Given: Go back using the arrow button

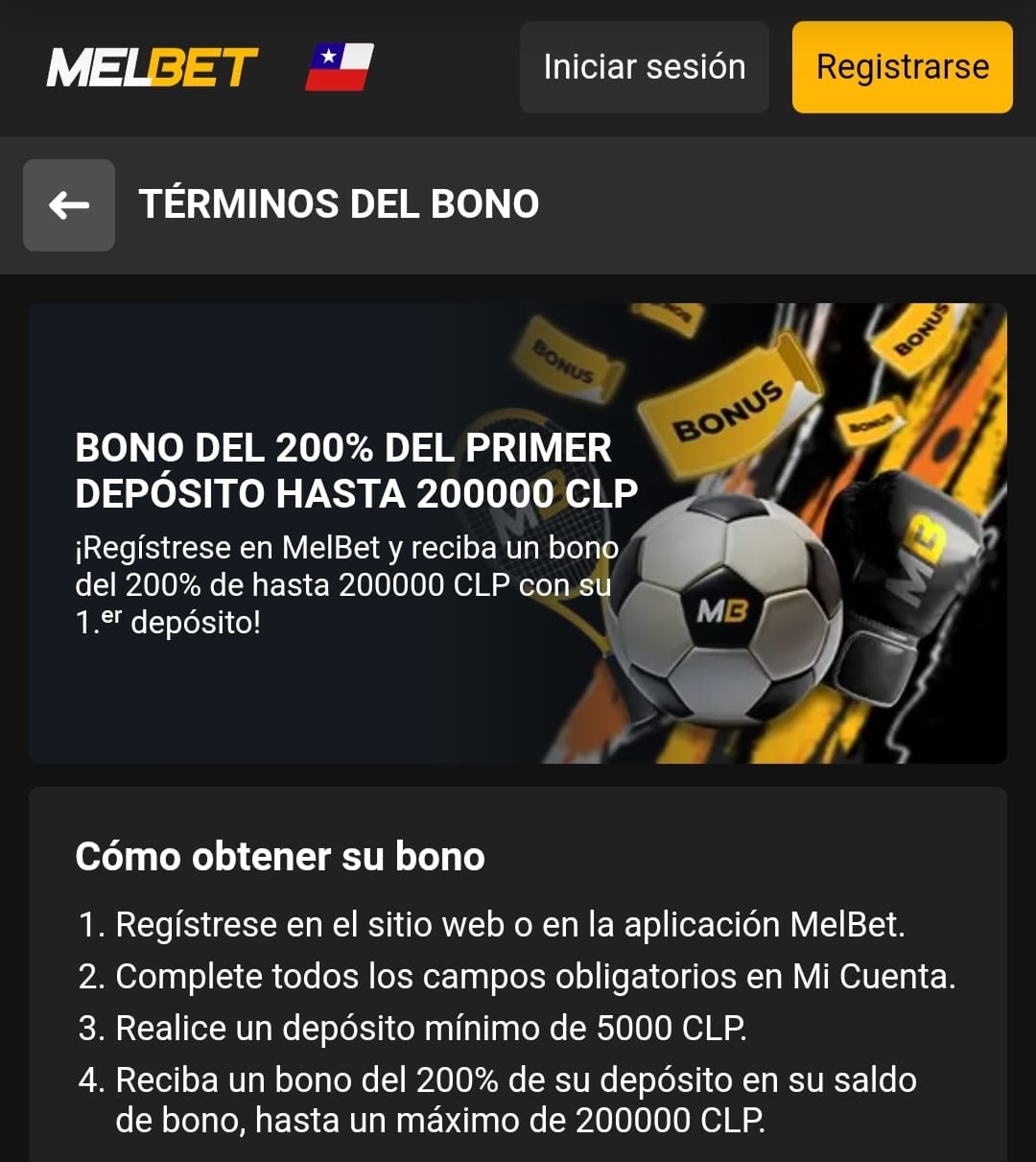Looking at the screenshot, I should tap(69, 204).
